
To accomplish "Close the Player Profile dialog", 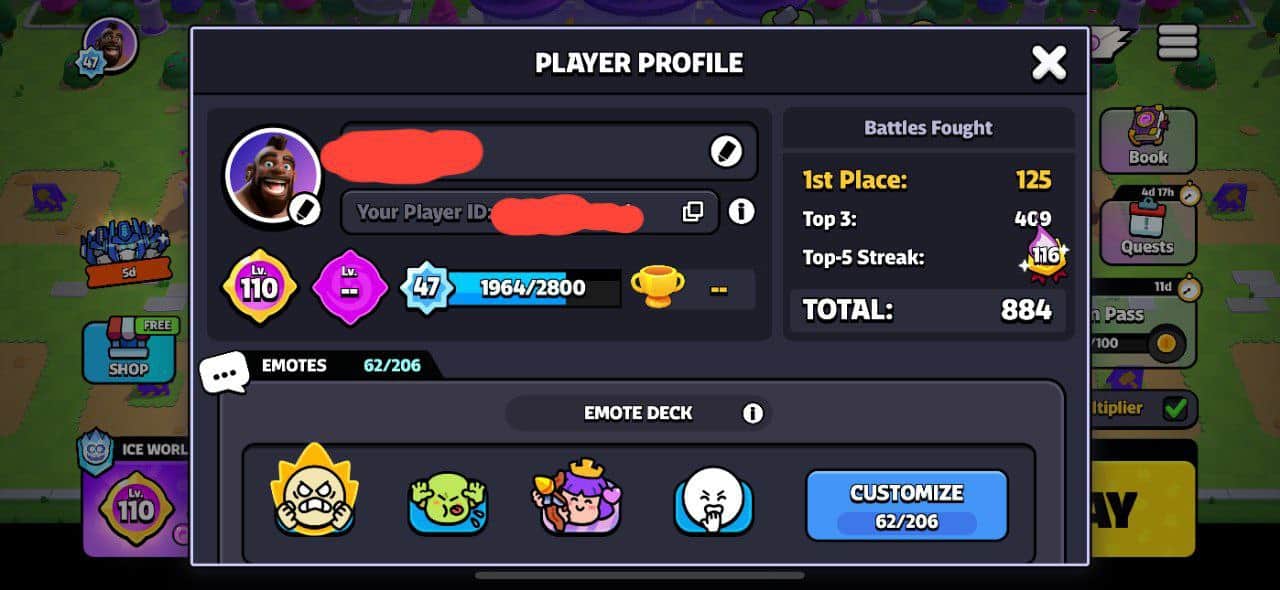I will pyautogui.click(x=1049, y=63).
